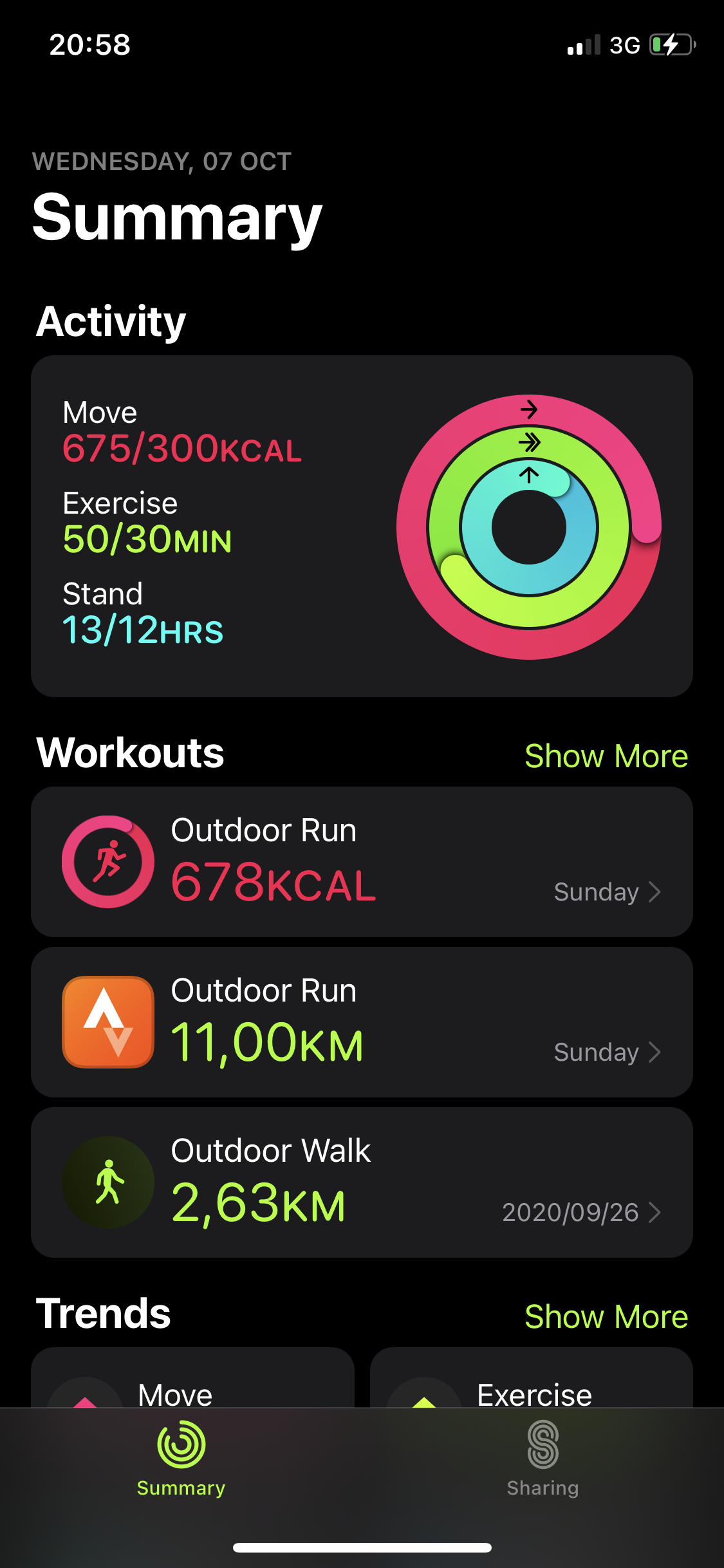Open the 11,00KM Outdoor Run workout
Viewport: 724px width, 1568px height.
362,1022
